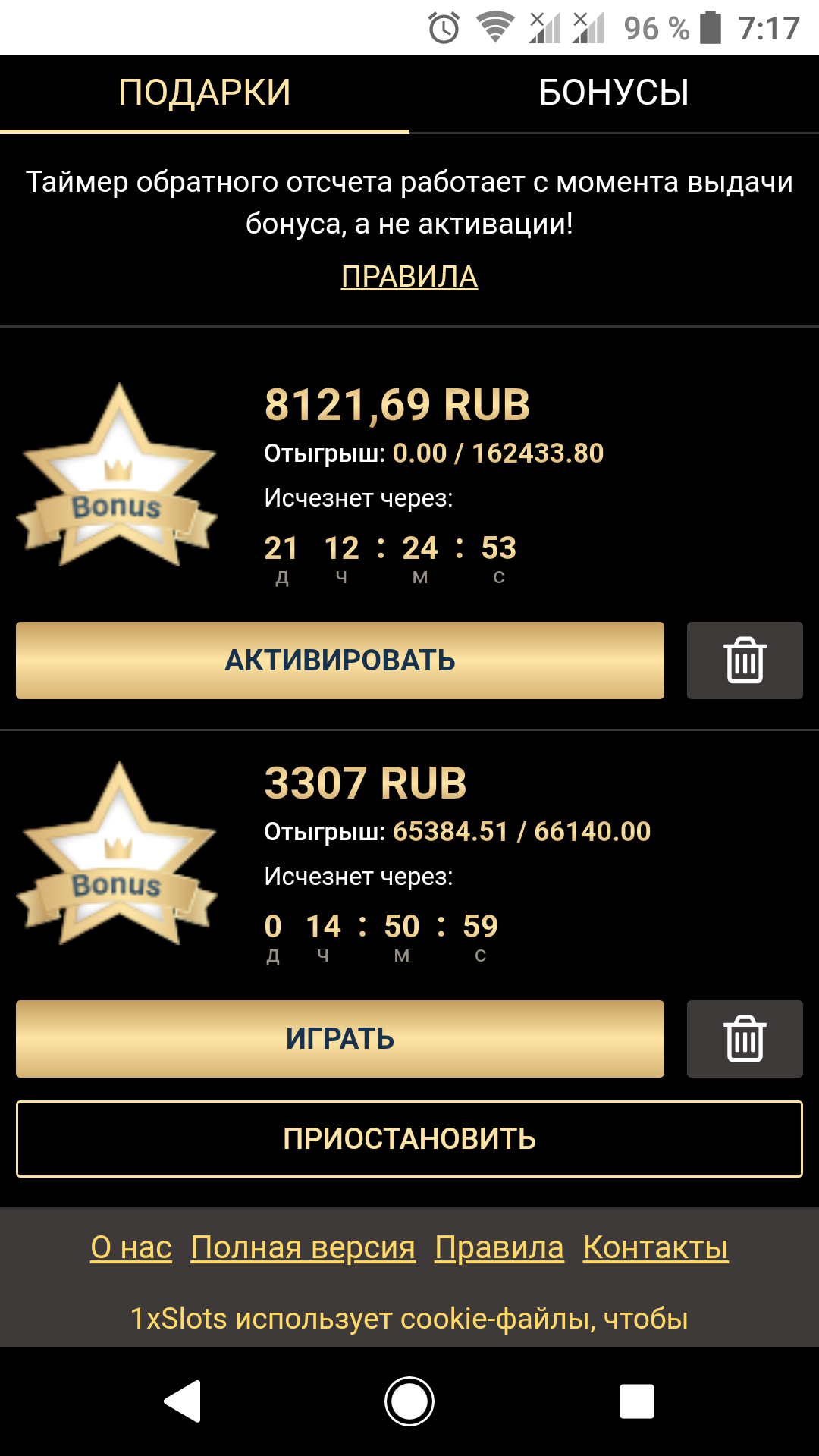Open the Контакты footer link
The width and height of the screenshot is (819, 1456).
click(x=656, y=1247)
